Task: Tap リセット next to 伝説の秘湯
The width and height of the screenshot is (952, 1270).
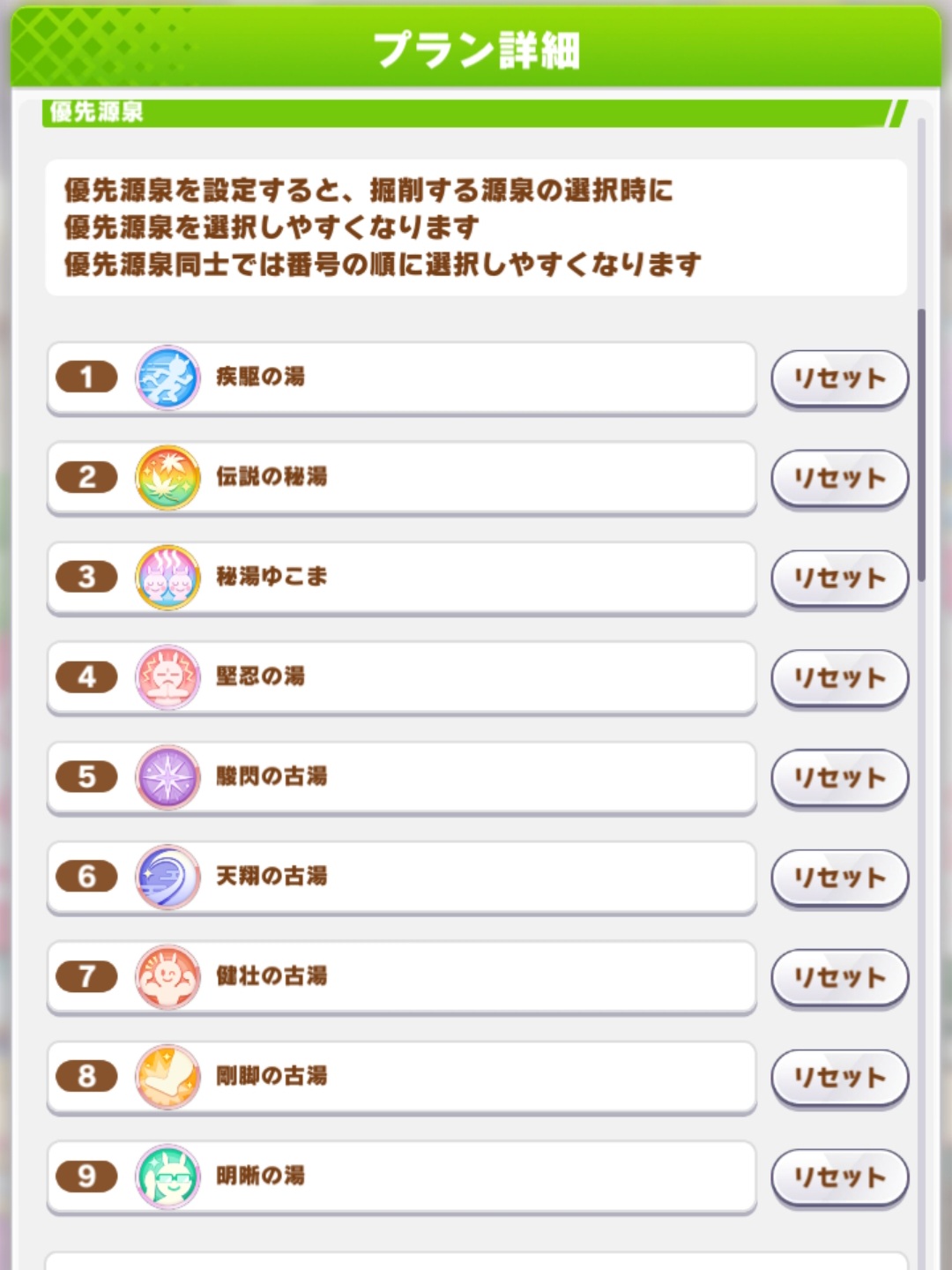Action: click(x=839, y=478)
